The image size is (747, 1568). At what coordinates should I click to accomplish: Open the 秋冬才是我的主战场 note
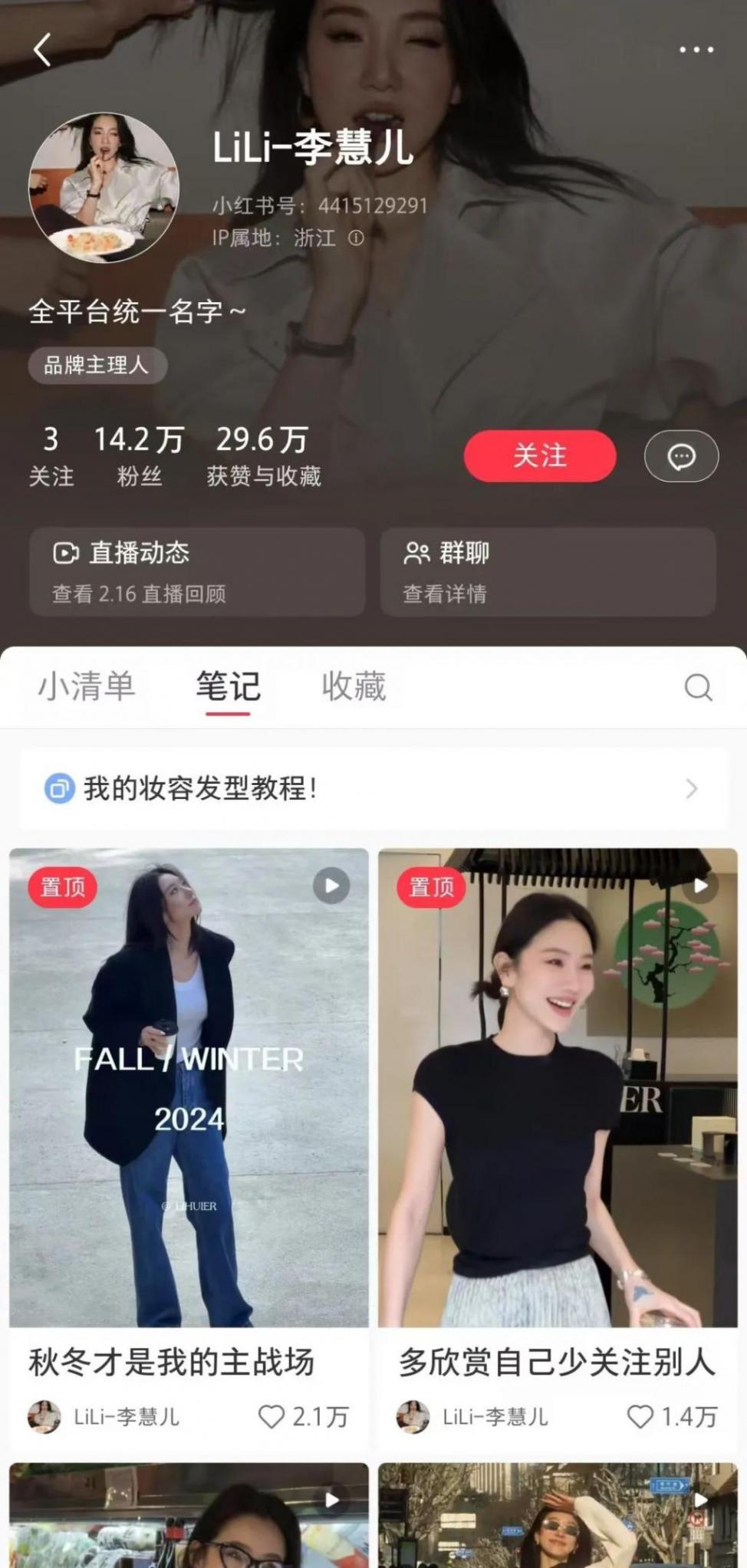(189, 1089)
